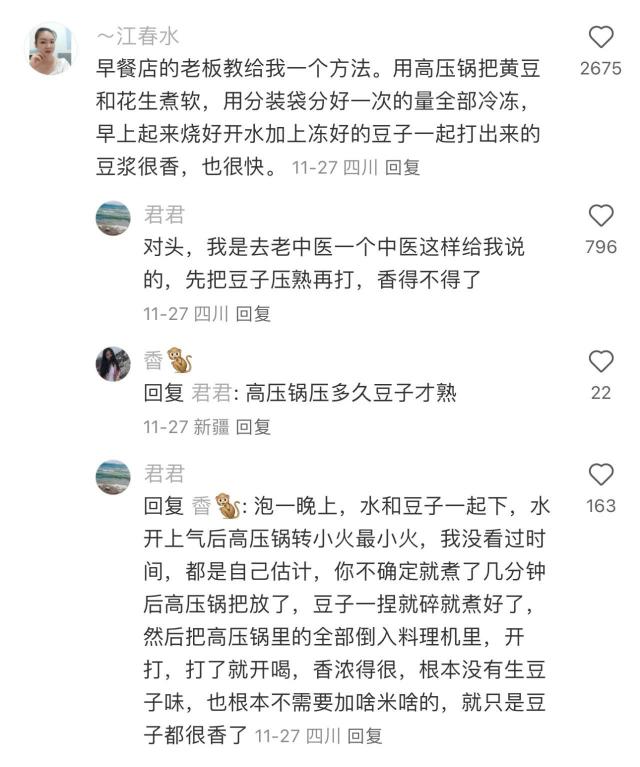View 君君's avatar beside the 老中医 comment
640x767 pixels.
113,217
